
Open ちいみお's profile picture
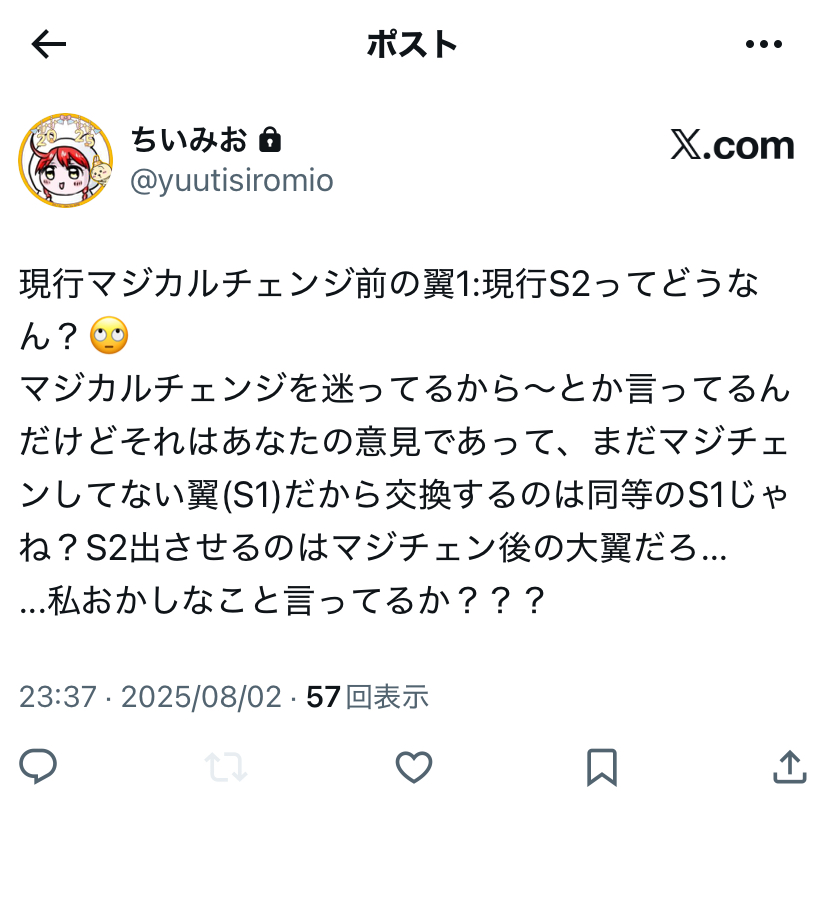point(65,160)
